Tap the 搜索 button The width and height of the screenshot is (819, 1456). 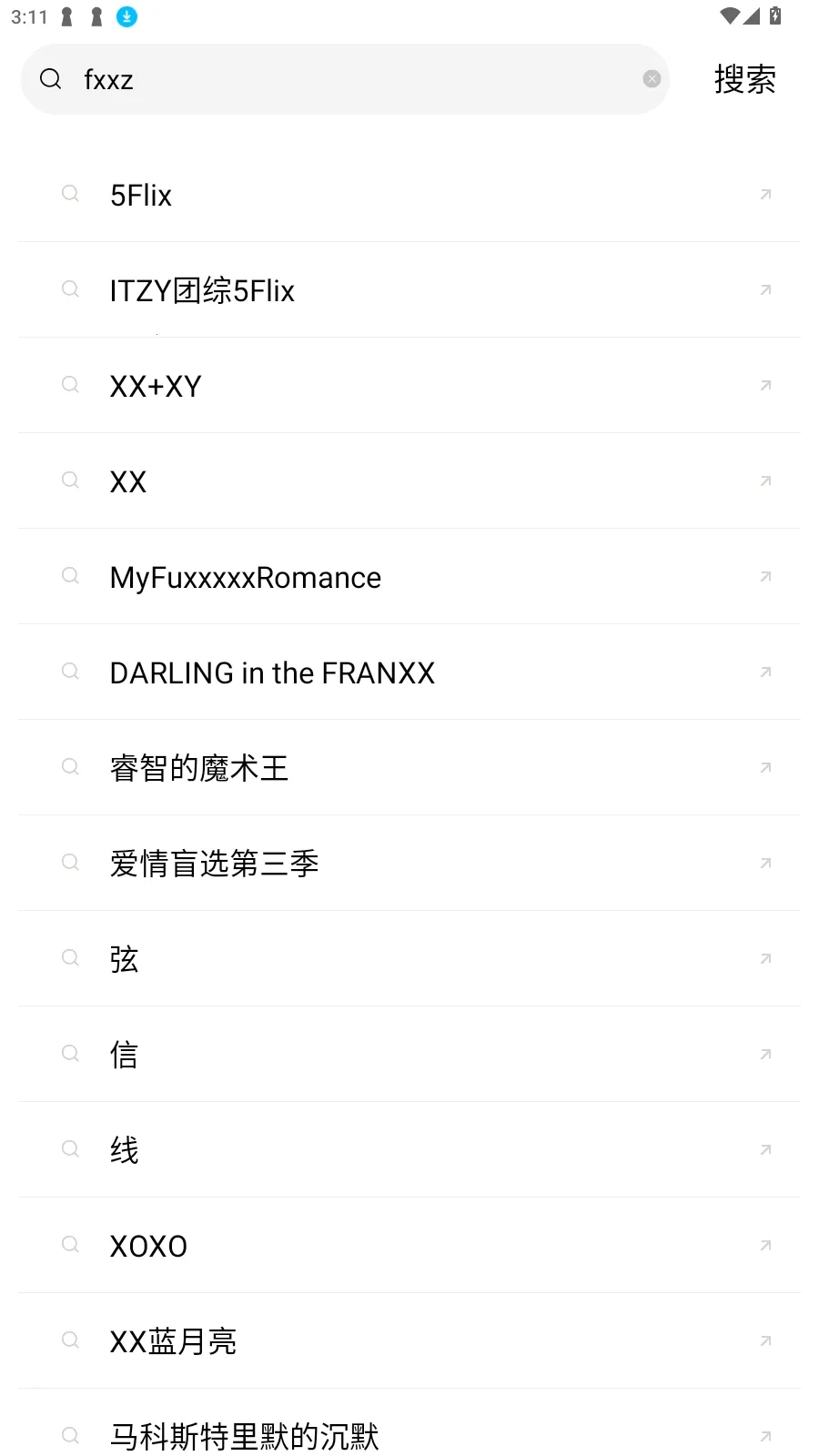(744, 79)
